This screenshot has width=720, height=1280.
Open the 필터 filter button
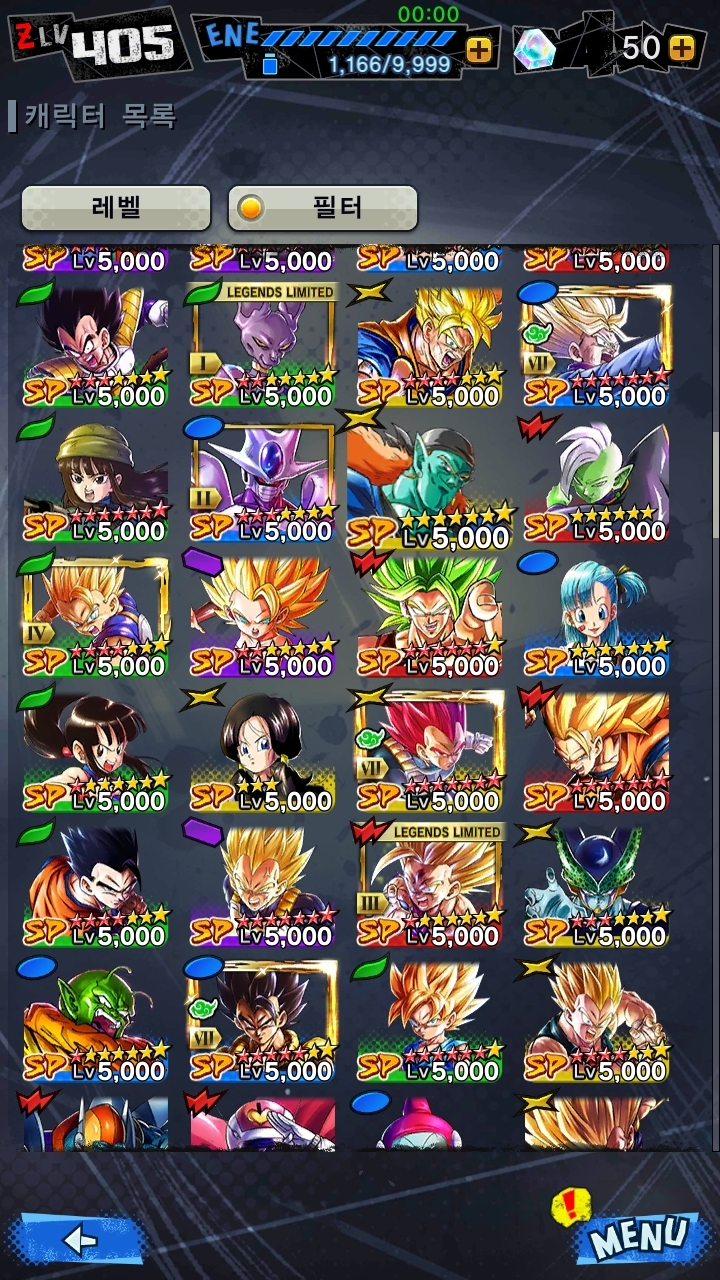point(323,208)
